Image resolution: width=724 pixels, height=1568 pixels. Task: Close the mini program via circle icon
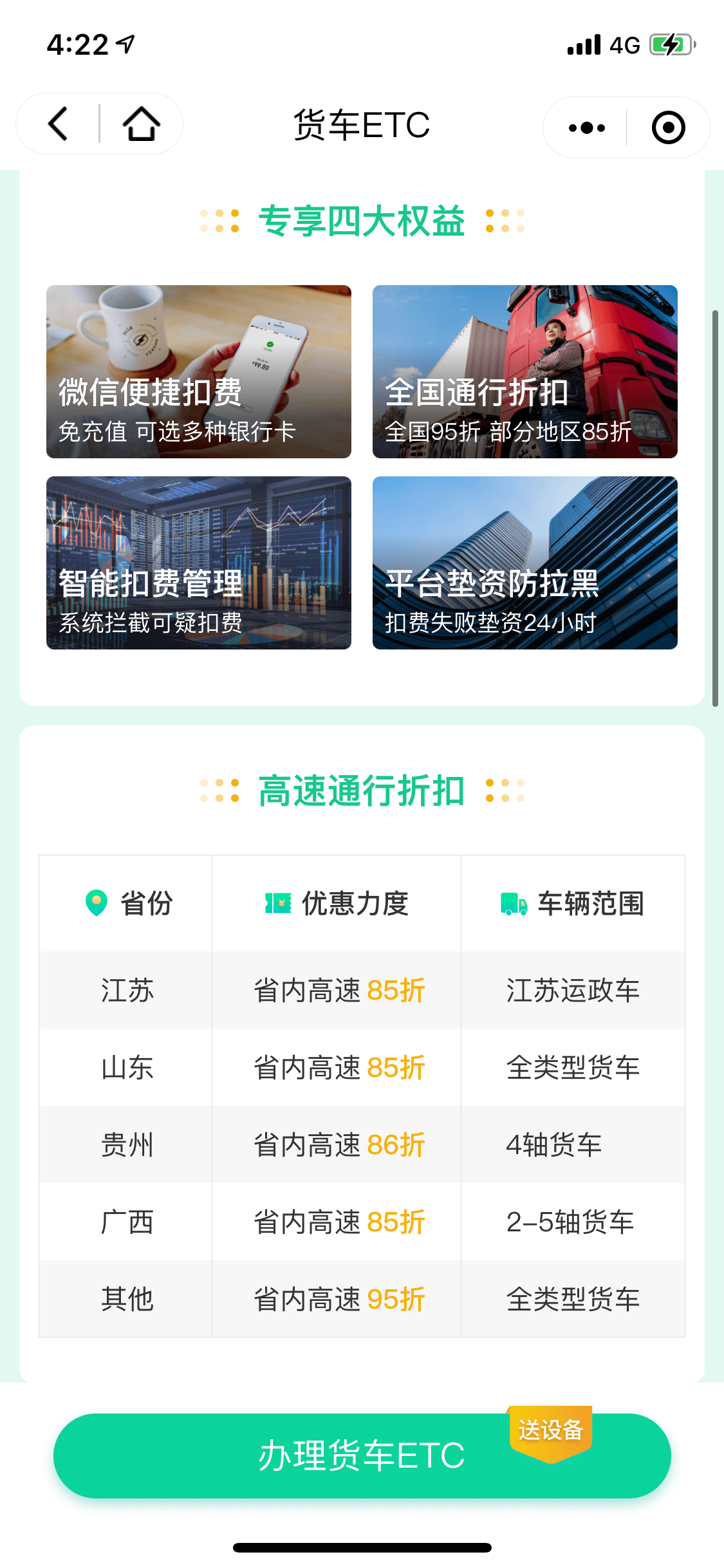click(668, 127)
